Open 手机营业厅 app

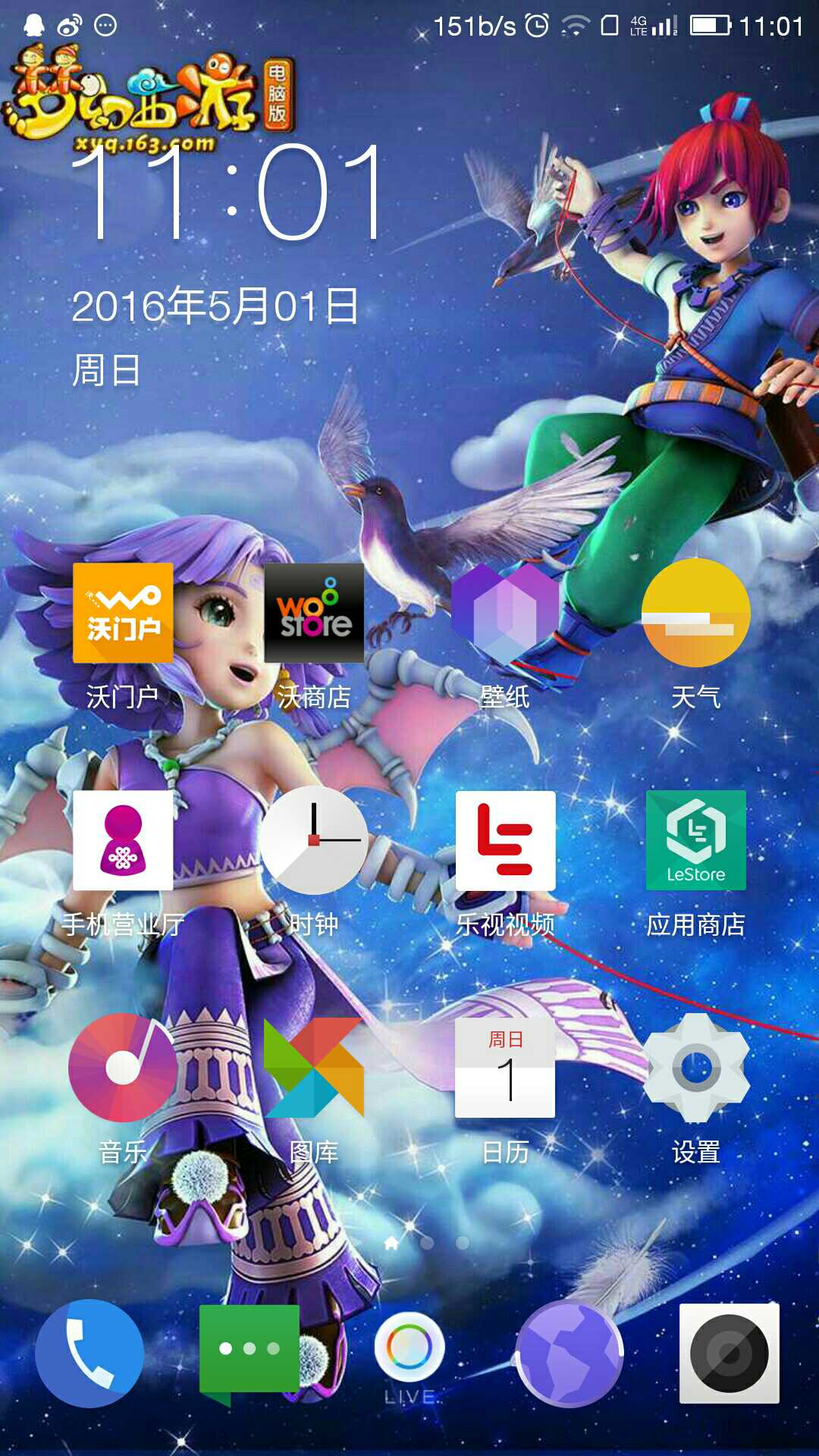[123, 840]
